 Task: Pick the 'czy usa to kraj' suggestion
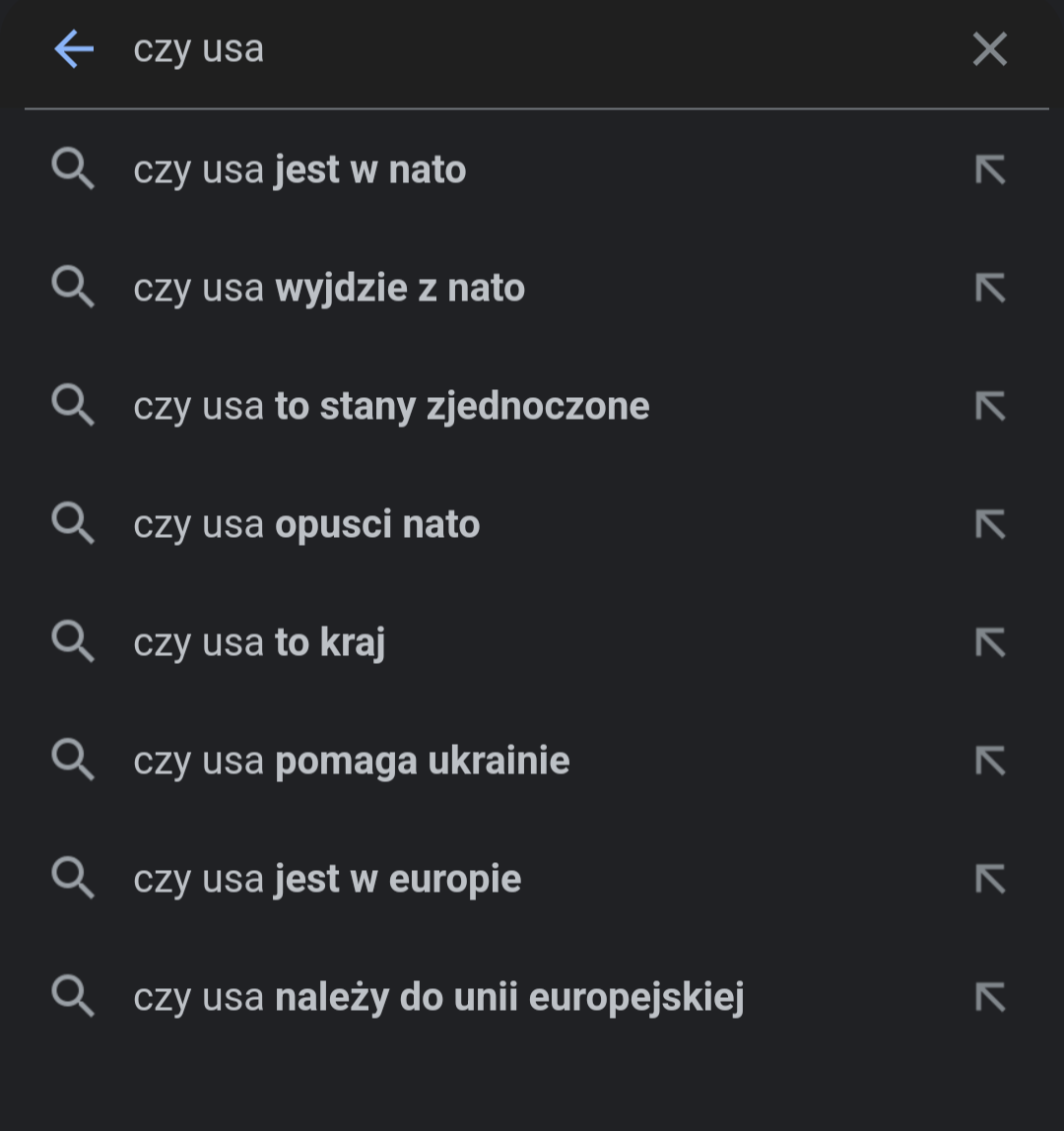coord(259,643)
